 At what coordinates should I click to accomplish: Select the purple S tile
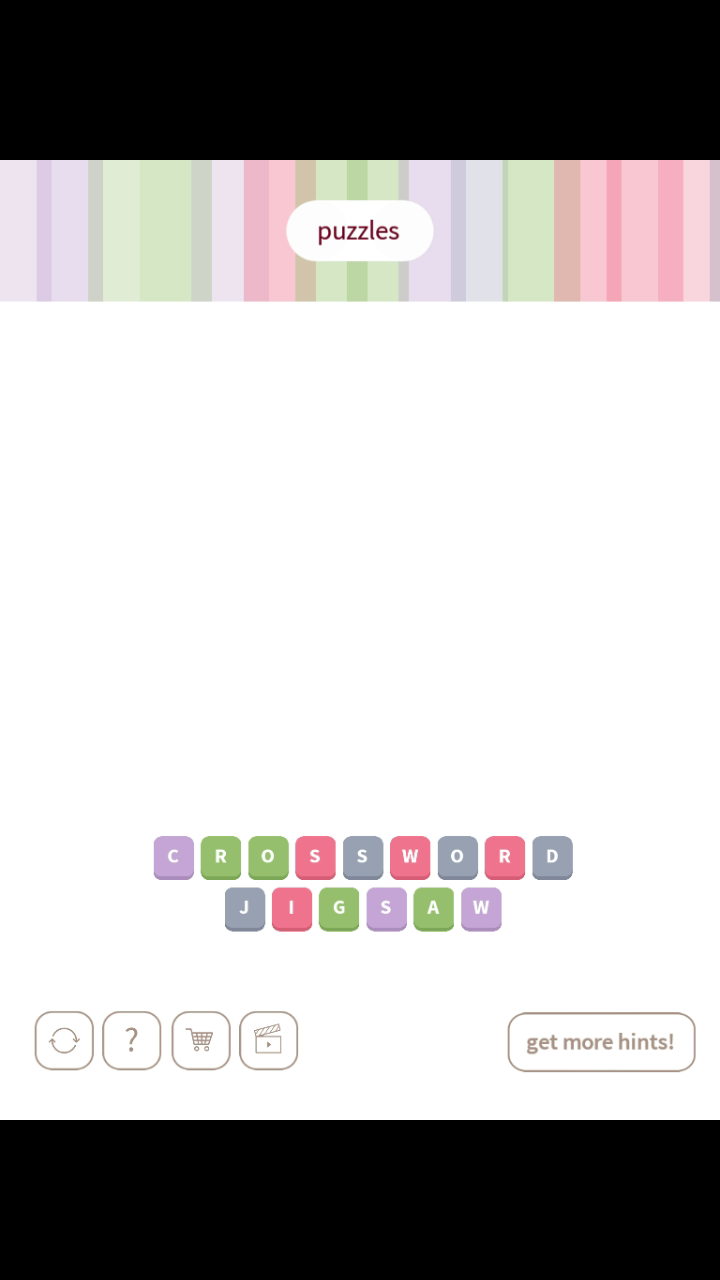click(386, 909)
